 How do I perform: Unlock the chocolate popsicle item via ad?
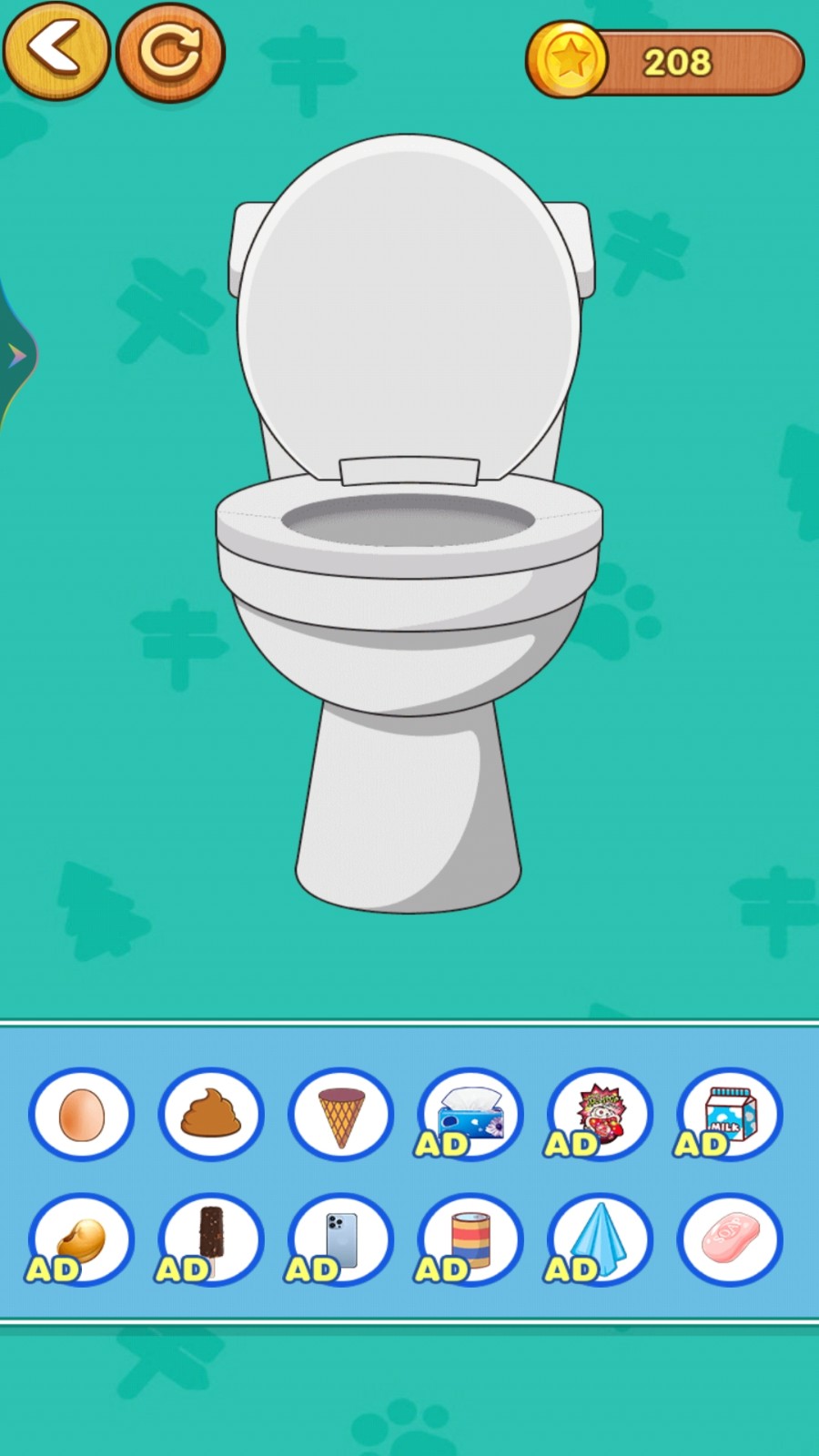pos(211,1239)
